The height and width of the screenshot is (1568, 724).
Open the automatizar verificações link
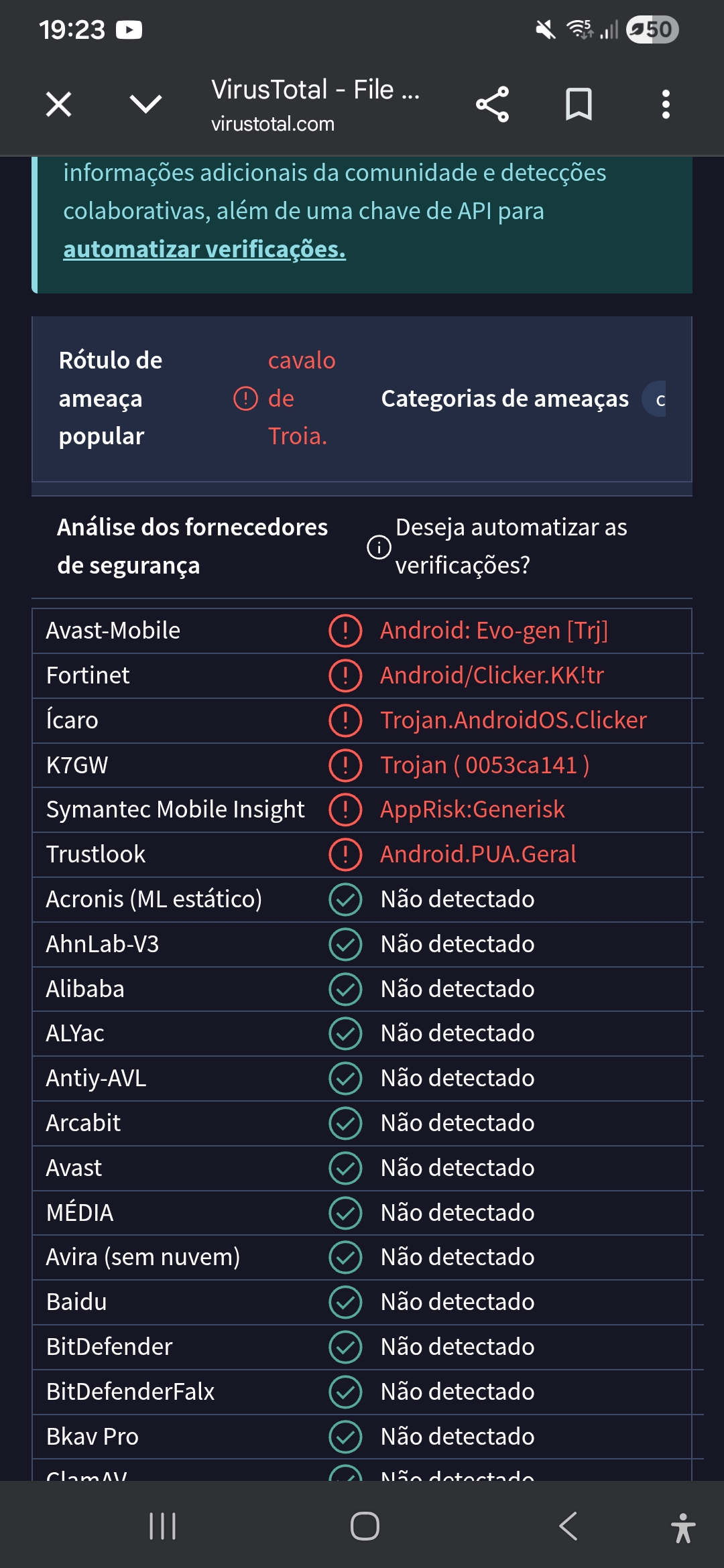tap(204, 249)
